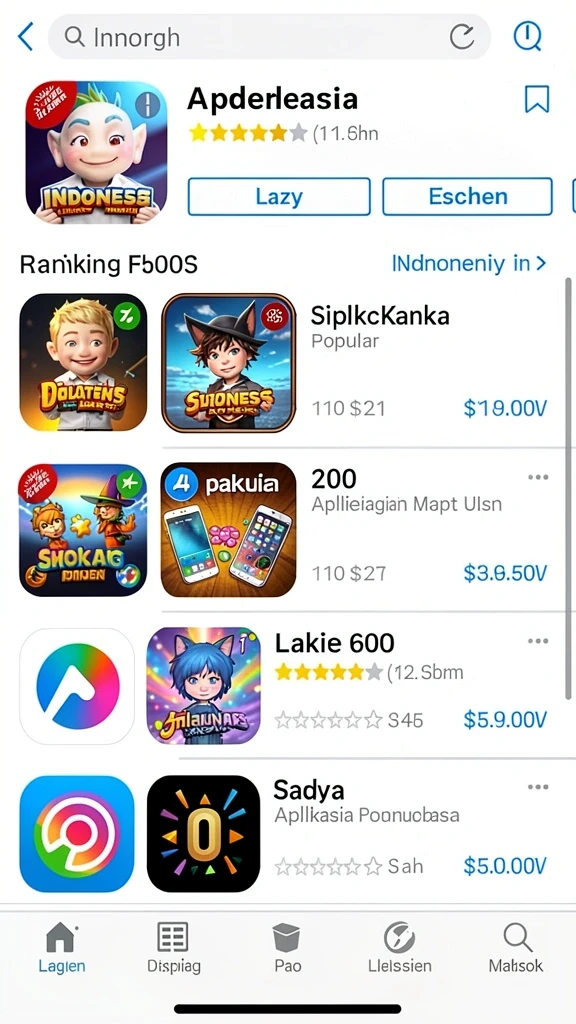The width and height of the screenshot is (576, 1024).
Task: Tap the Lazy button
Action: click(x=279, y=197)
